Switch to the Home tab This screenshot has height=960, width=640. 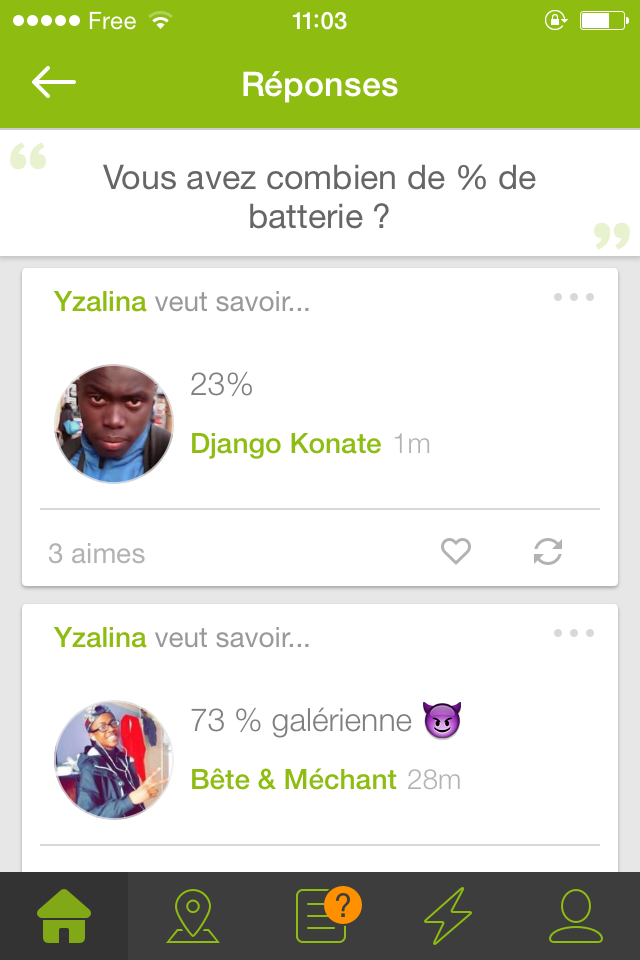point(64,916)
